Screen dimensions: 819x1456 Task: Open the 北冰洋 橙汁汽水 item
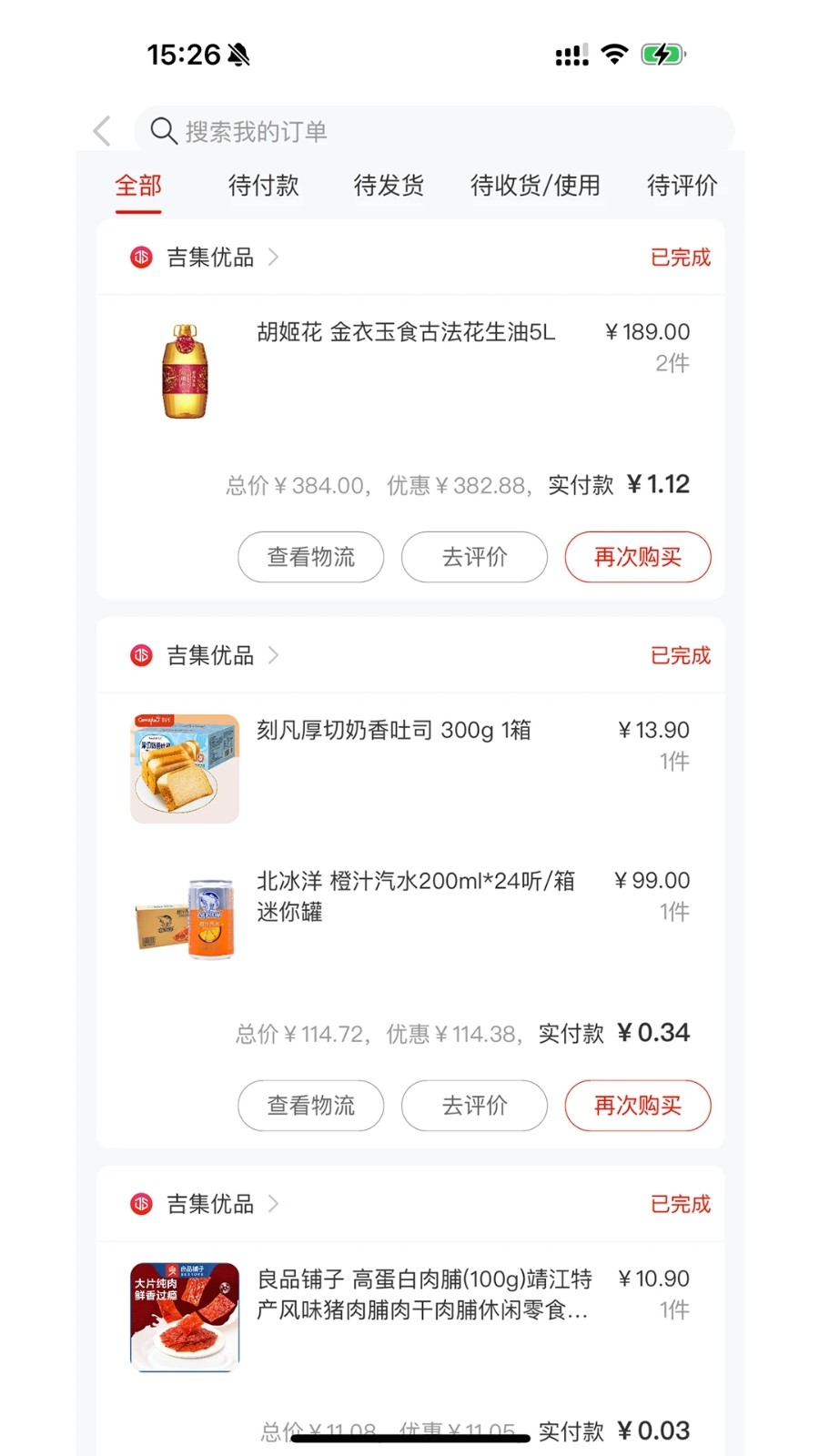pos(415,896)
